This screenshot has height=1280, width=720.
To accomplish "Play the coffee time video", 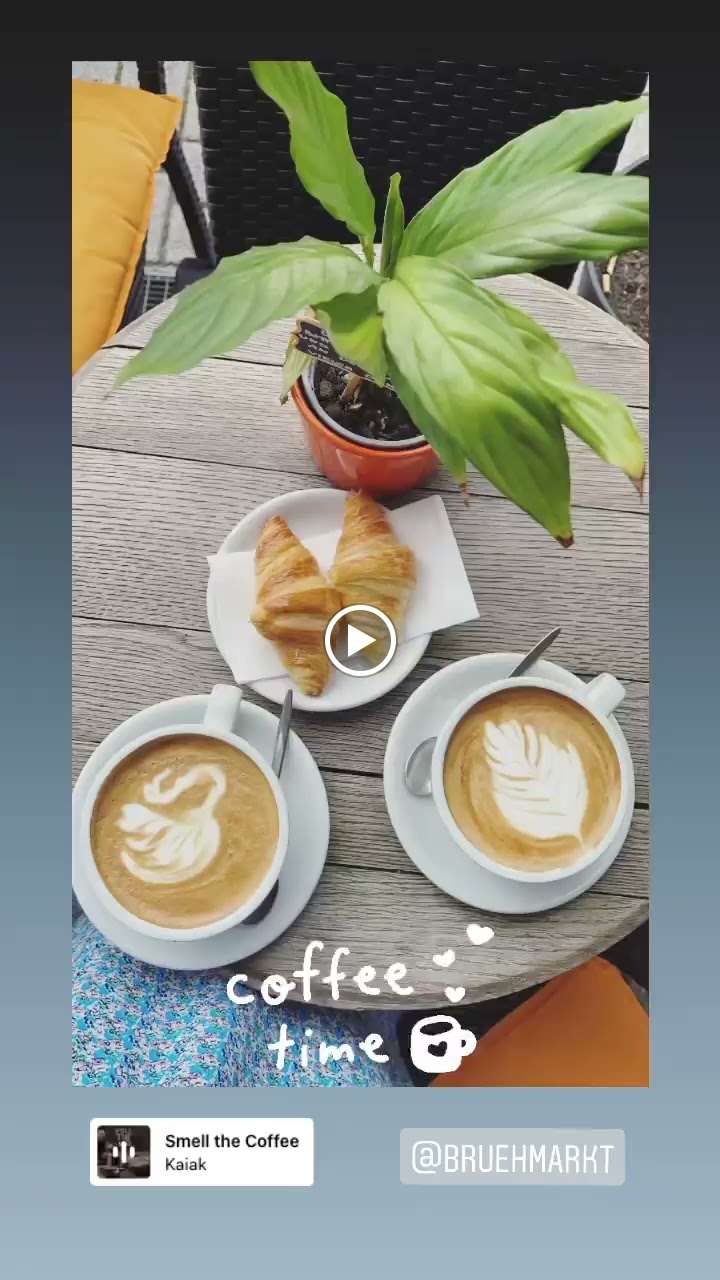I will pyautogui.click(x=361, y=641).
